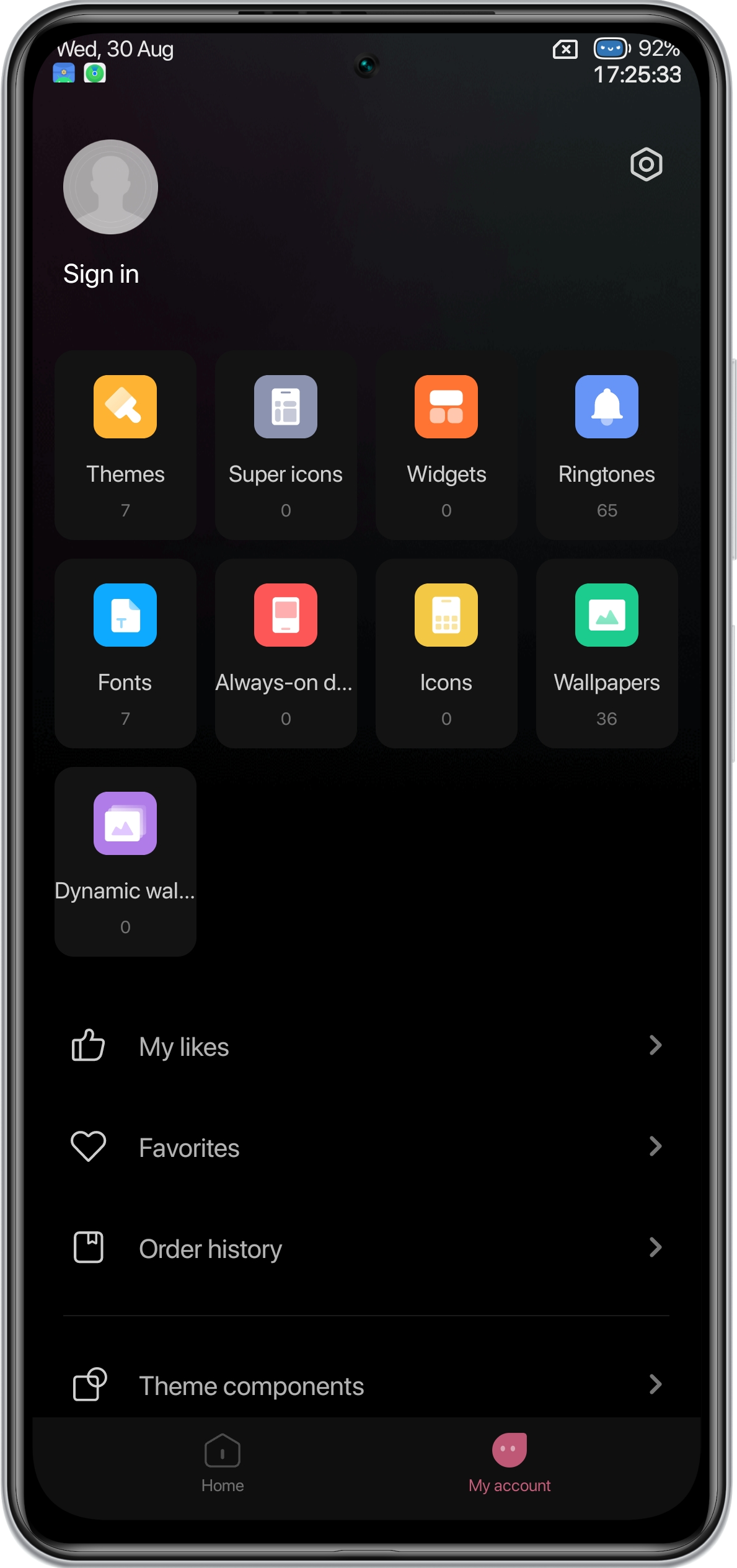This screenshot has height=1568, width=737.
Task: View Order history
Action: pos(366,1248)
